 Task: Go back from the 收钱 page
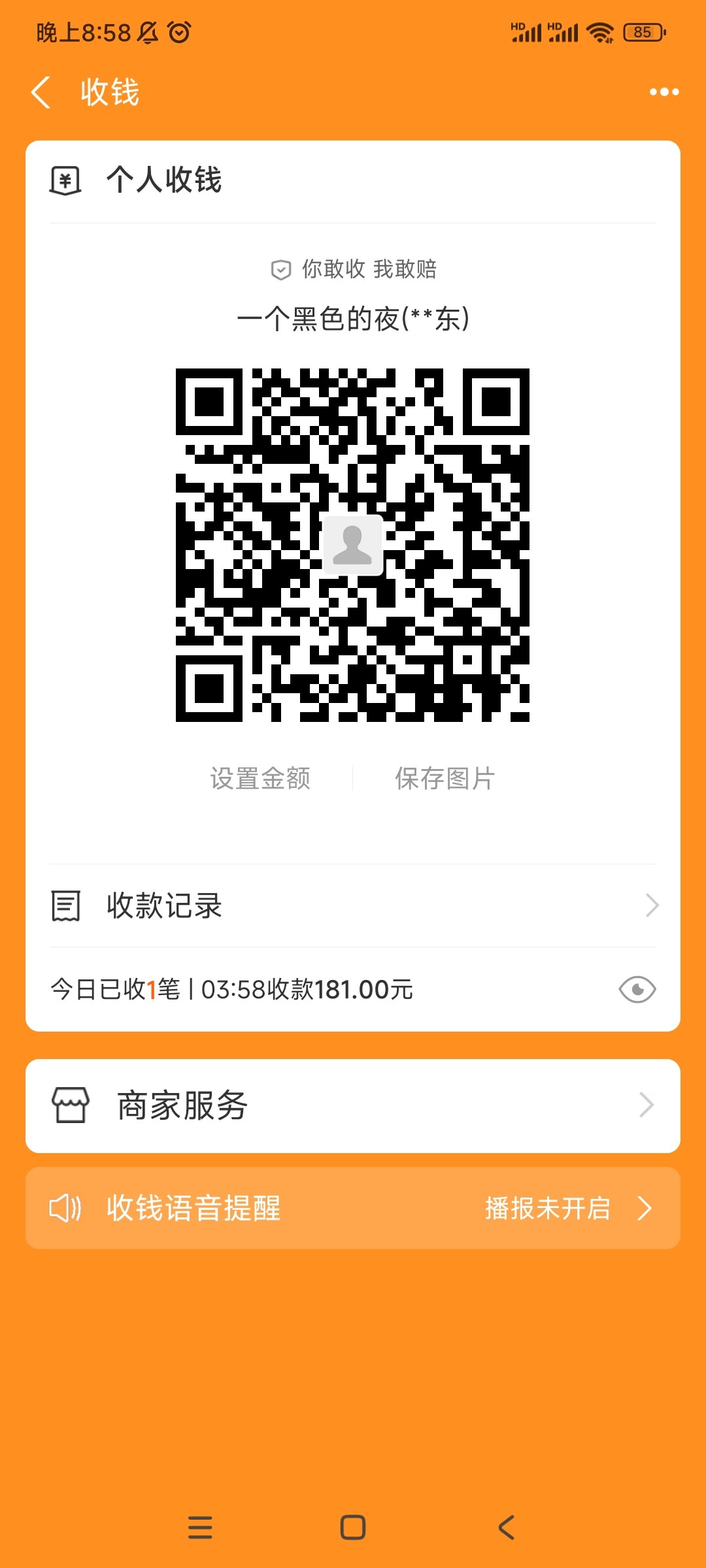point(41,92)
